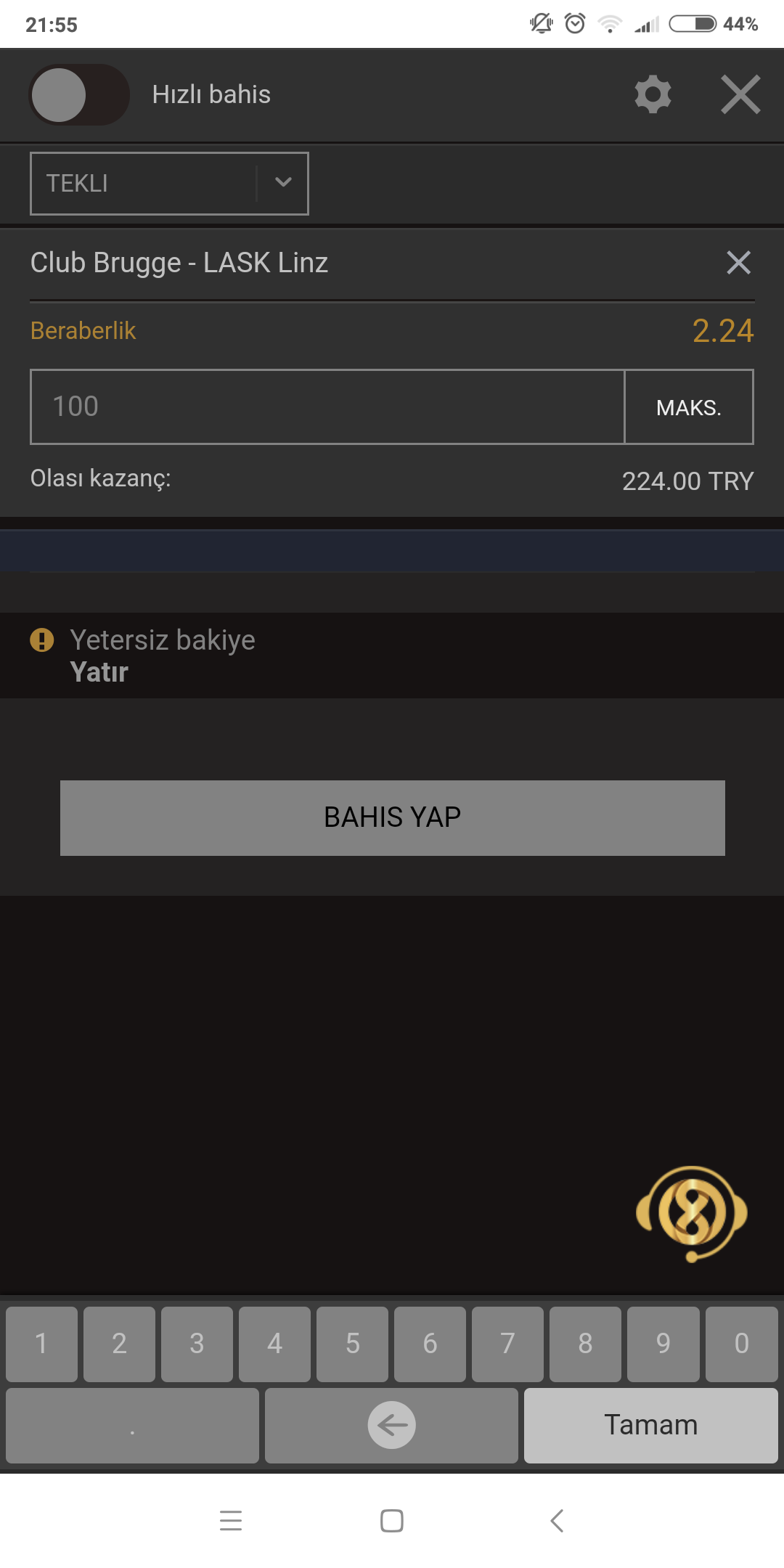Tap the stake amount field showing 100
The width and height of the screenshot is (784, 1568).
coord(327,407)
